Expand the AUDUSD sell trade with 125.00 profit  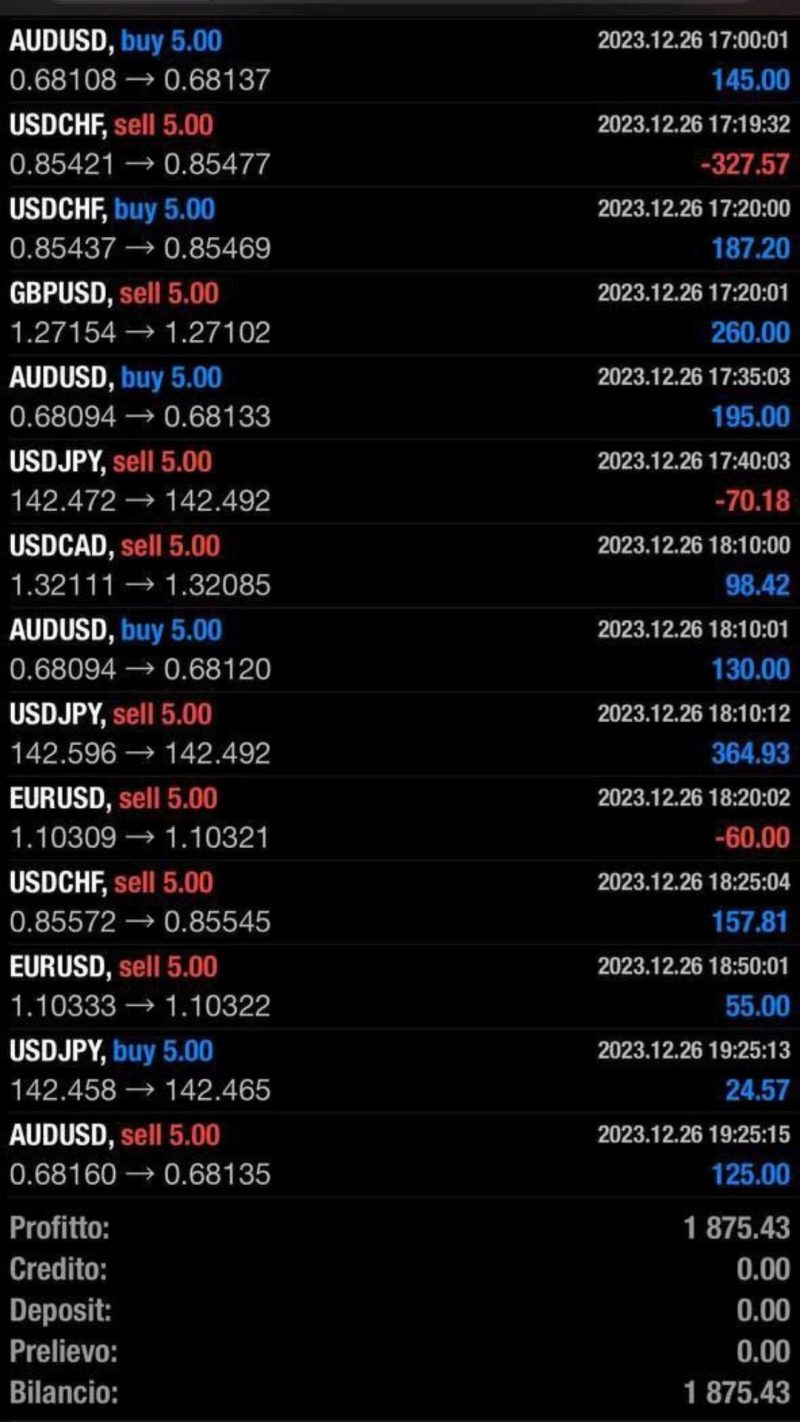point(400,1153)
